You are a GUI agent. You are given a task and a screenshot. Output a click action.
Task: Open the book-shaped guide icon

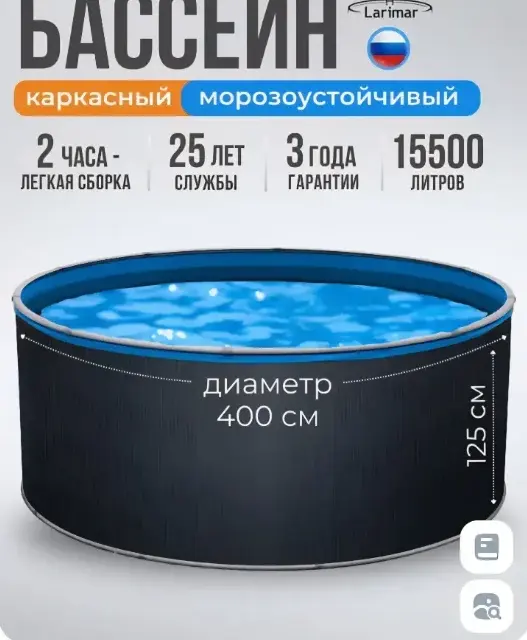click(487, 547)
